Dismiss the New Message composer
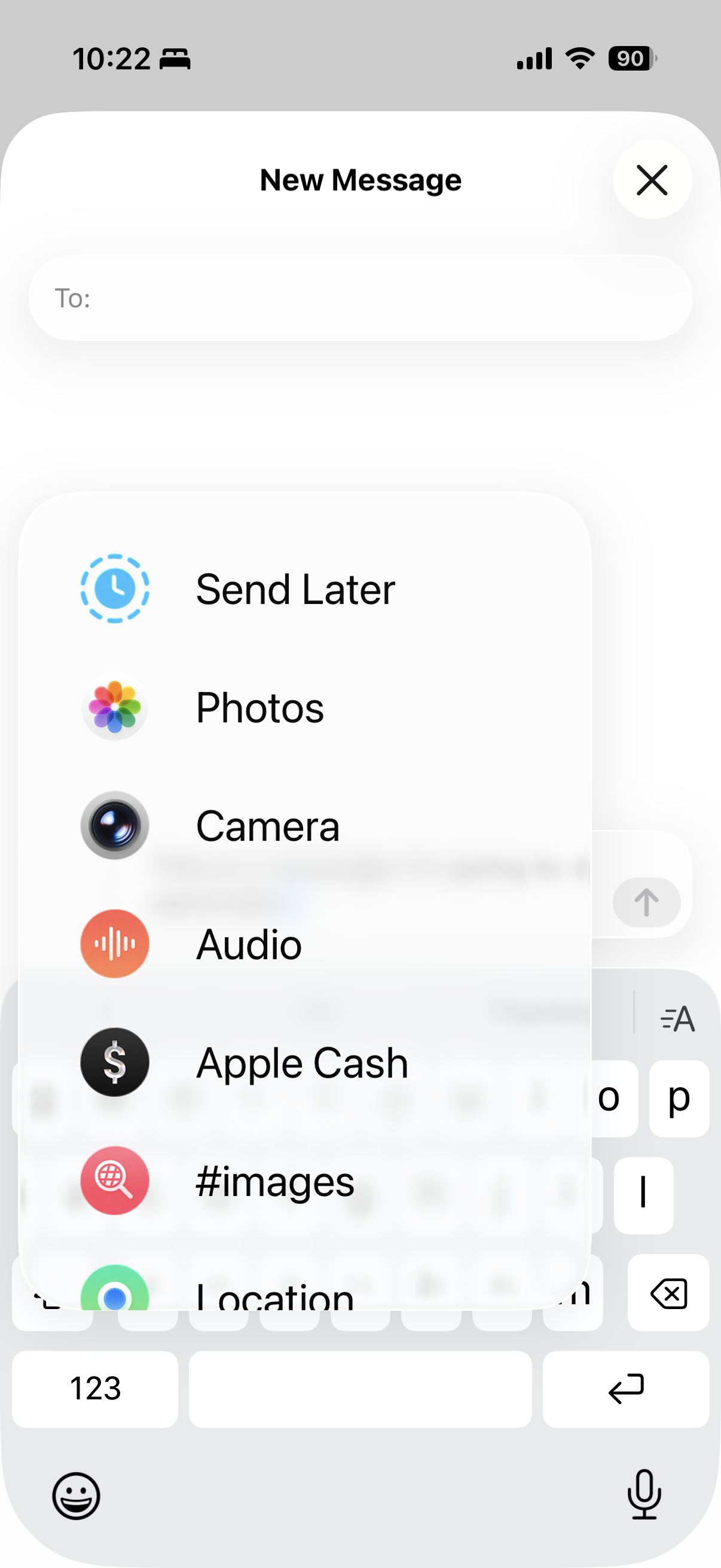The image size is (721, 1568). (x=652, y=180)
